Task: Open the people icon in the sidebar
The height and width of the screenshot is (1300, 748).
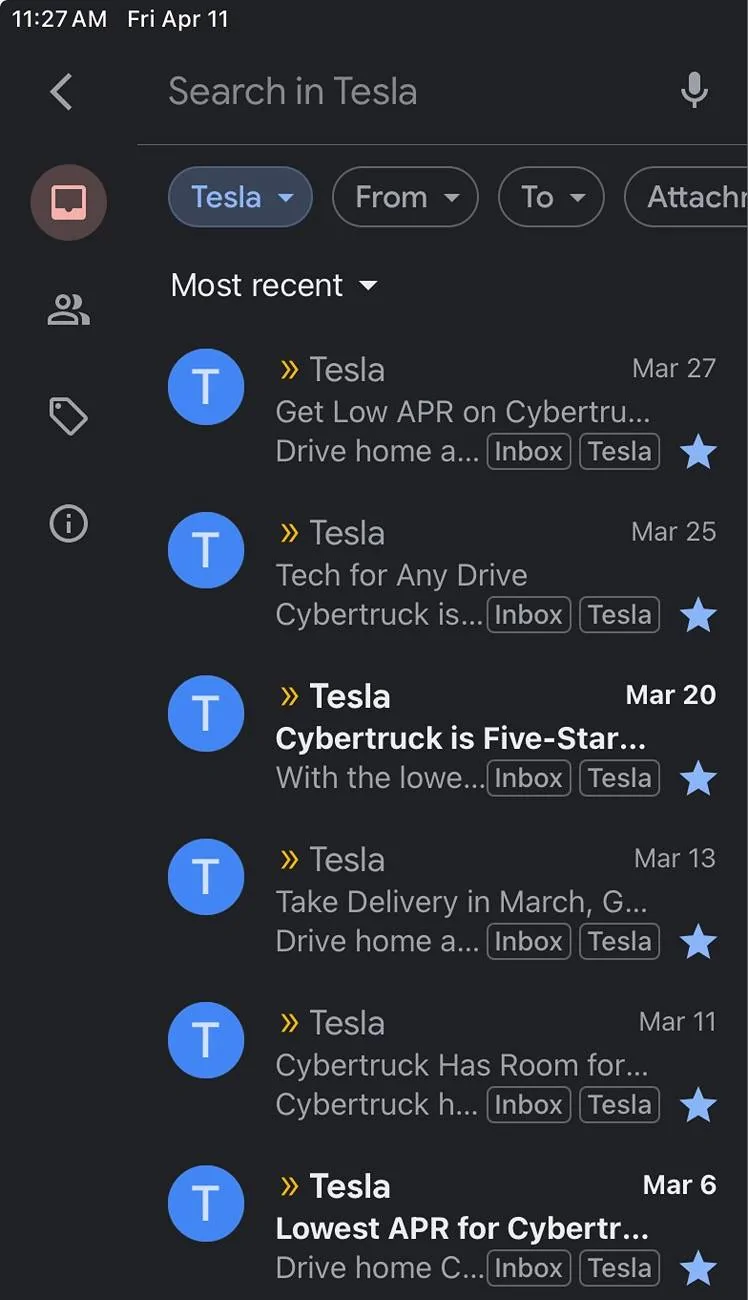Action: point(68,310)
